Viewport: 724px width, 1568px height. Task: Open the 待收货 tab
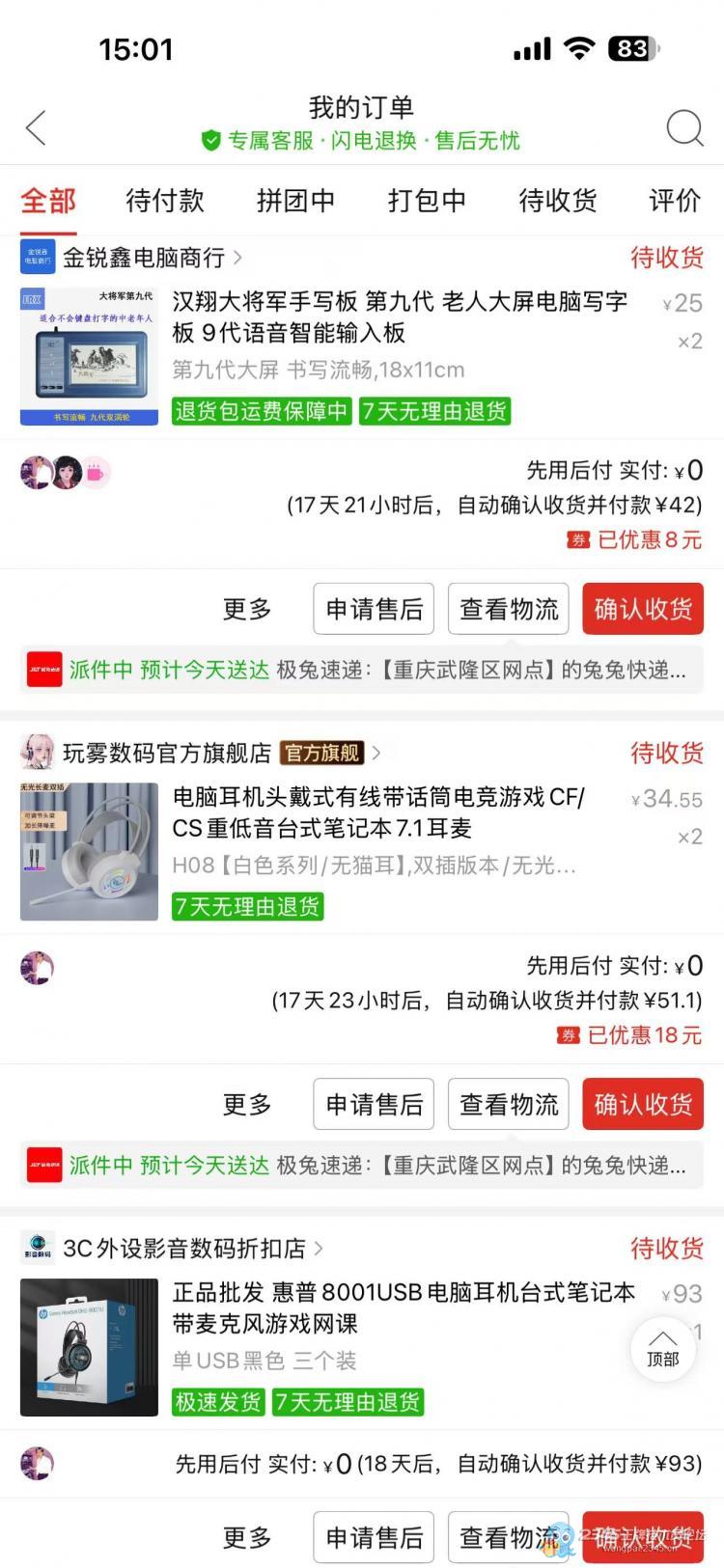click(x=557, y=201)
